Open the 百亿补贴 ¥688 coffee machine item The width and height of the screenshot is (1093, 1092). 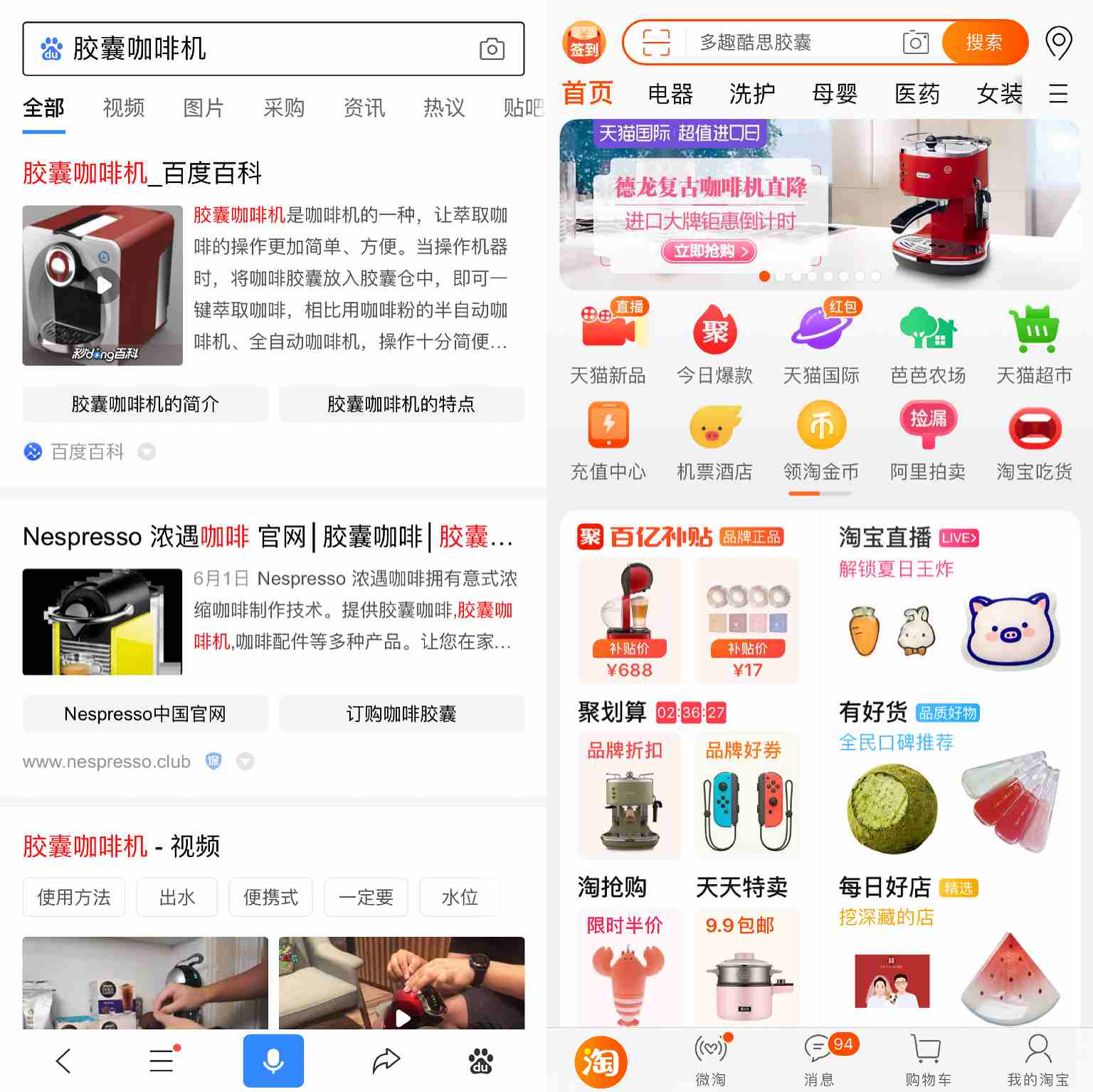(630, 621)
